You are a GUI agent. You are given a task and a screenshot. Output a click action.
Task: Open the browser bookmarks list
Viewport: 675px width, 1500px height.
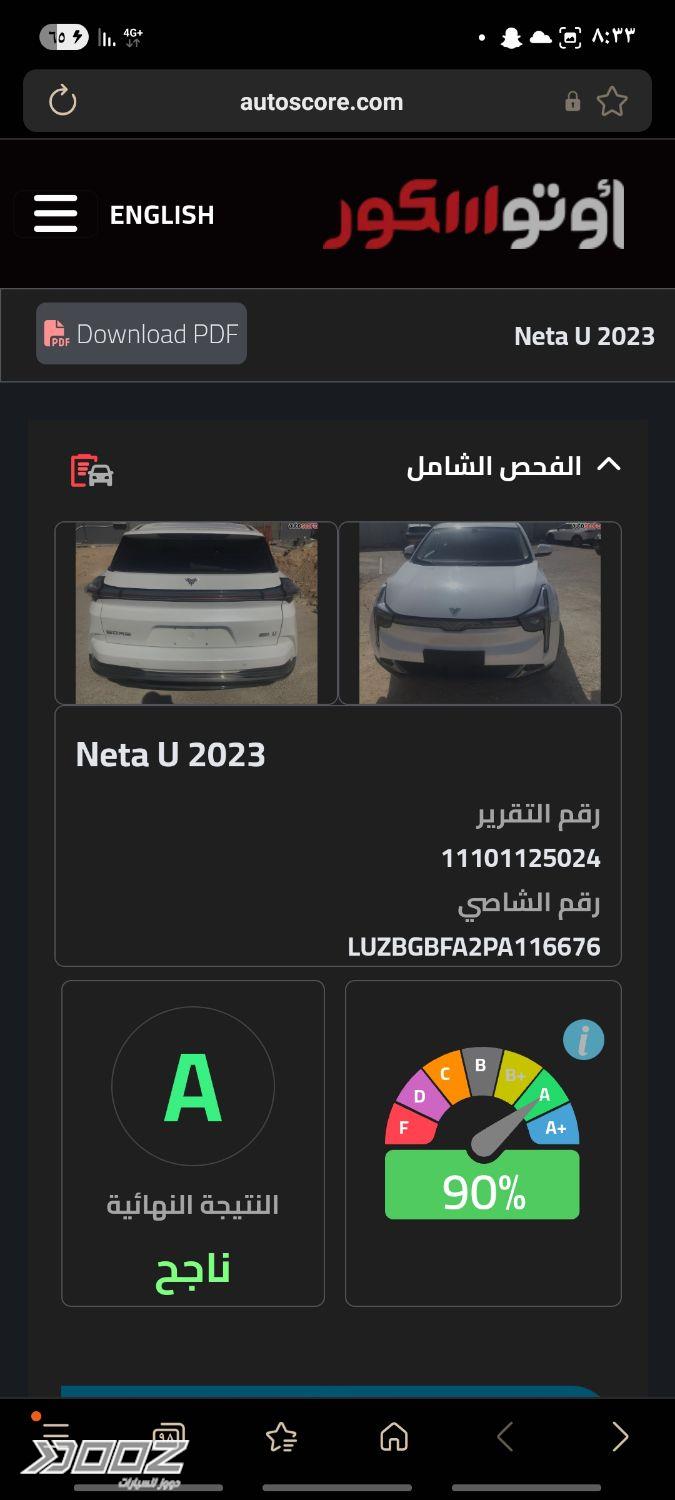(281, 1438)
